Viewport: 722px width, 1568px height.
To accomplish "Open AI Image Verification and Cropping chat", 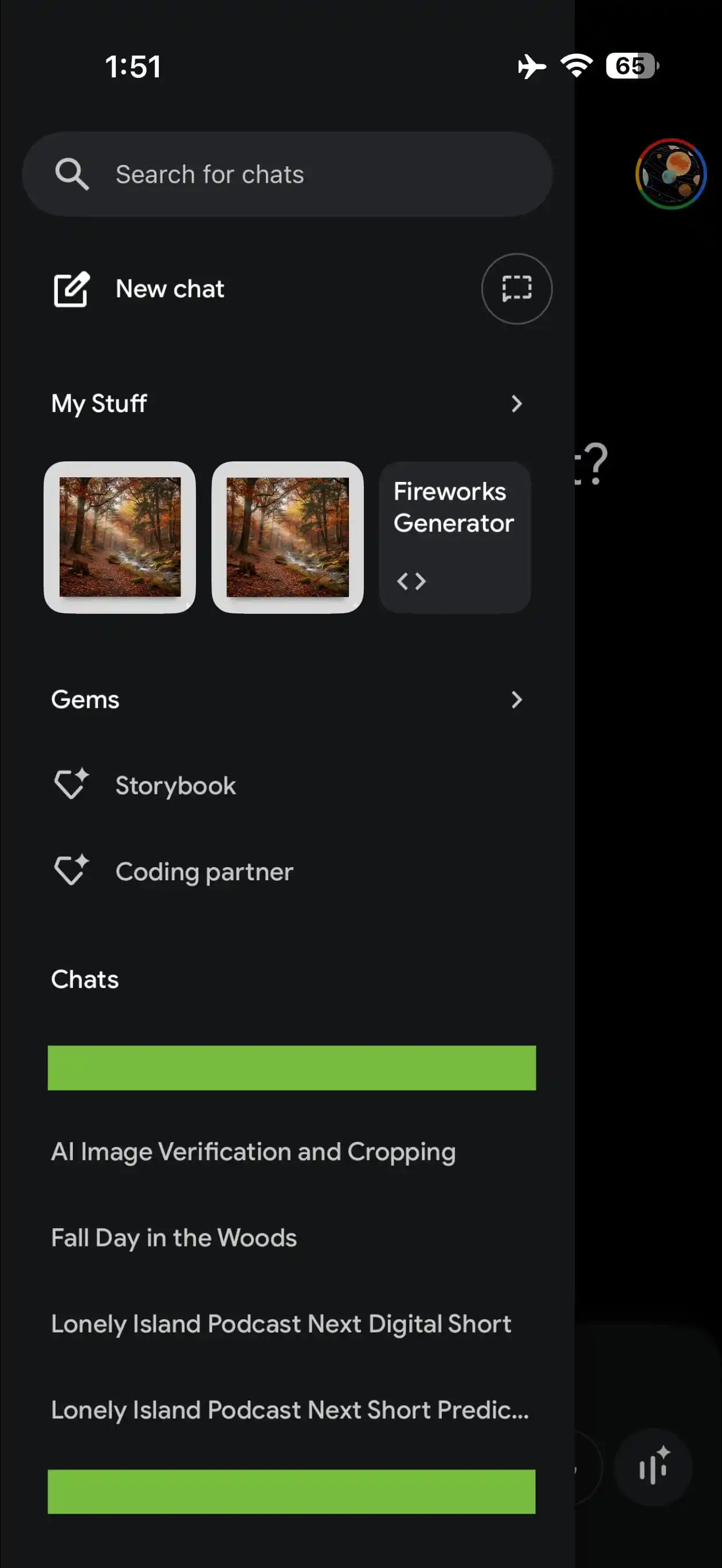I will [253, 1152].
